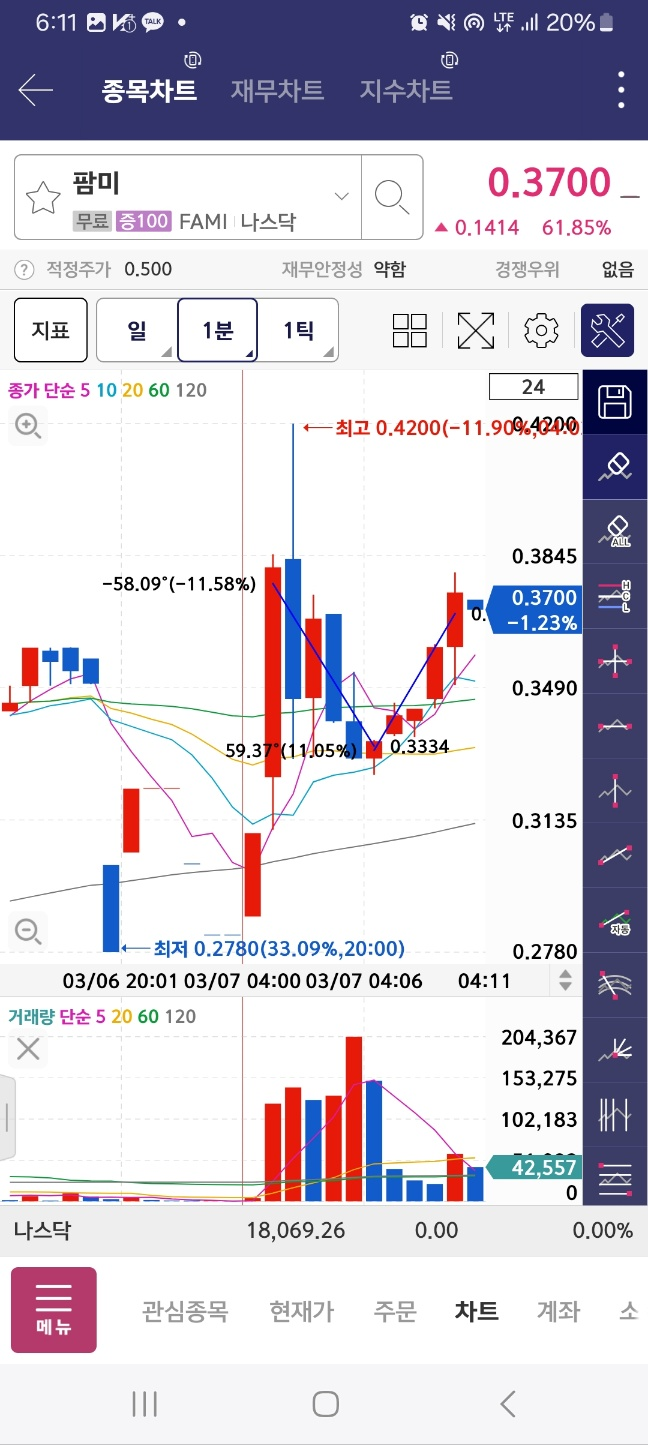Go to the 주문 order tab
The width and height of the screenshot is (648, 1445).
coord(395,1311)
